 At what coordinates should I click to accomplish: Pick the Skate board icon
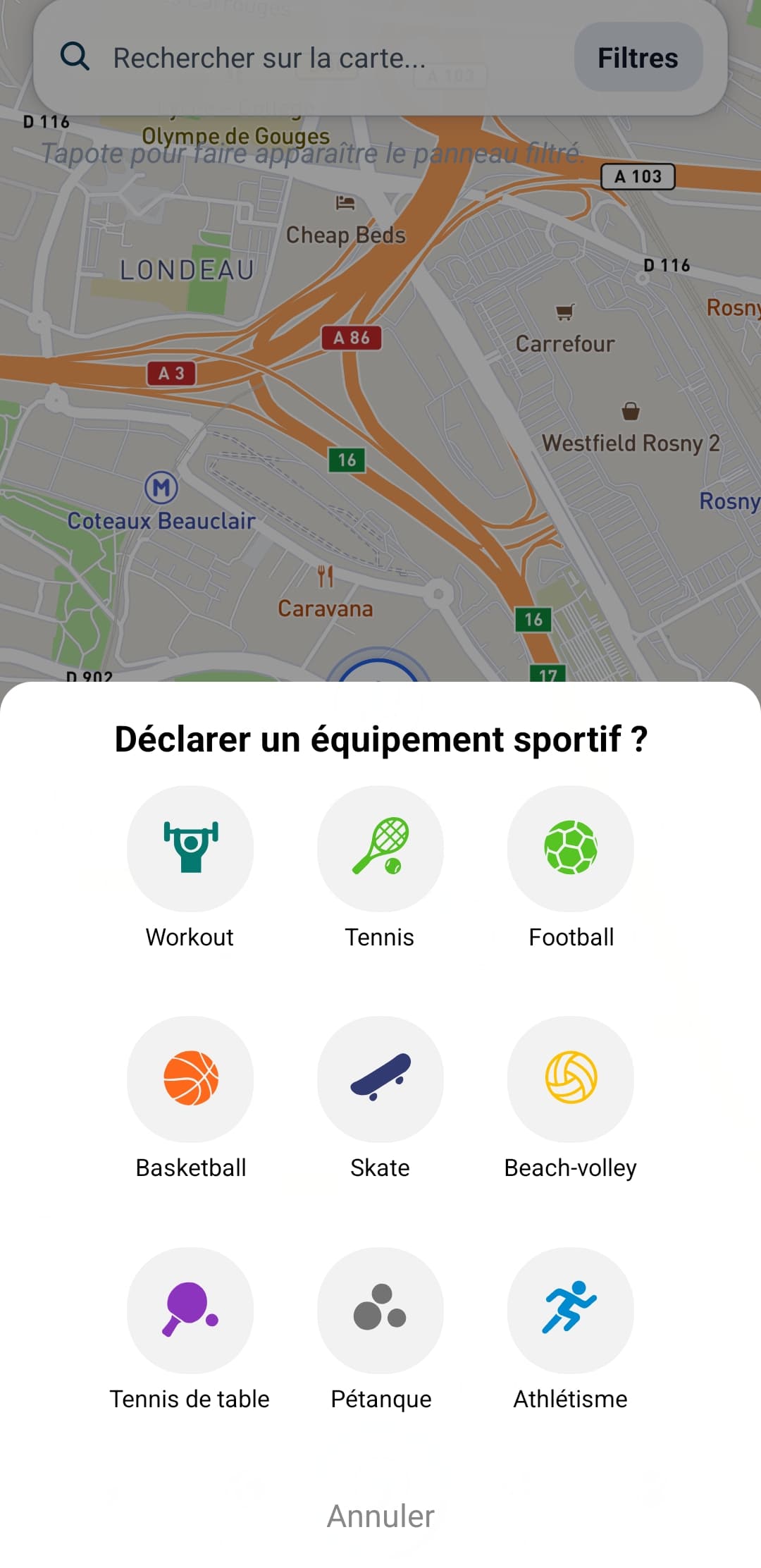pyautogui.click(x=380, y=1079)
